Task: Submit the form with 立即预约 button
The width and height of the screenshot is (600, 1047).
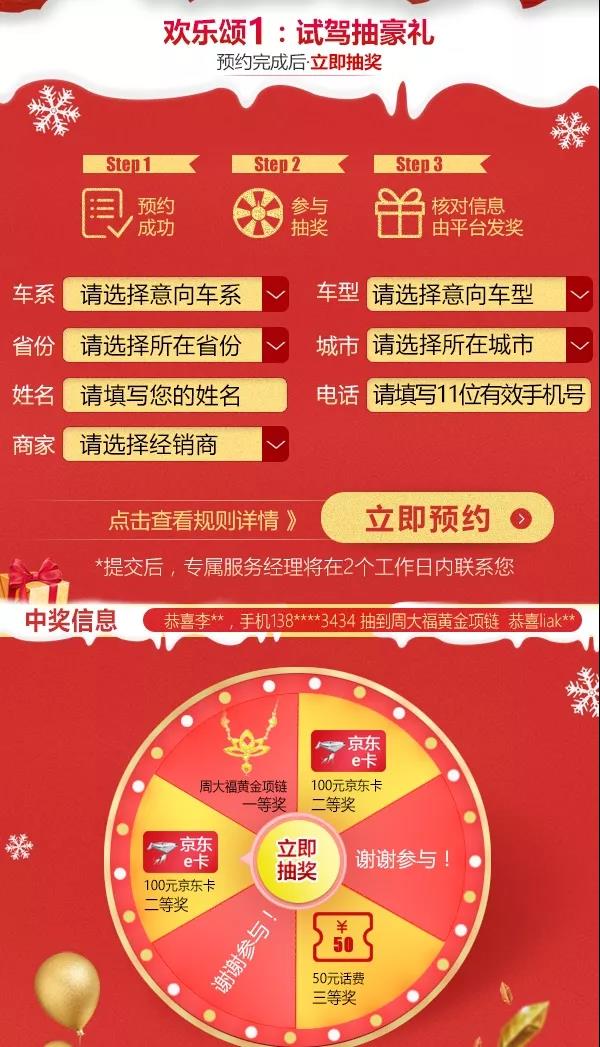Action: (x=437, y=518)
